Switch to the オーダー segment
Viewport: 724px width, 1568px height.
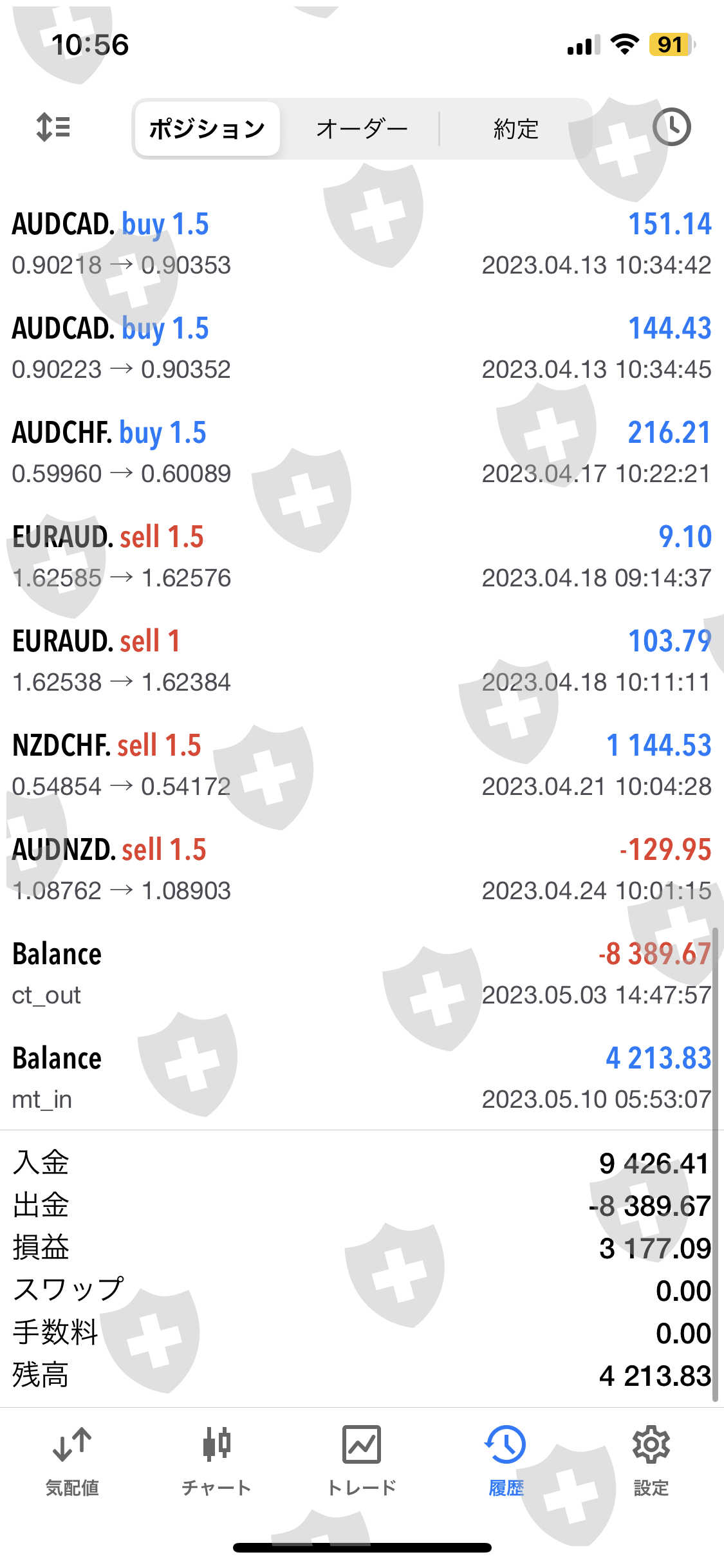362,129
